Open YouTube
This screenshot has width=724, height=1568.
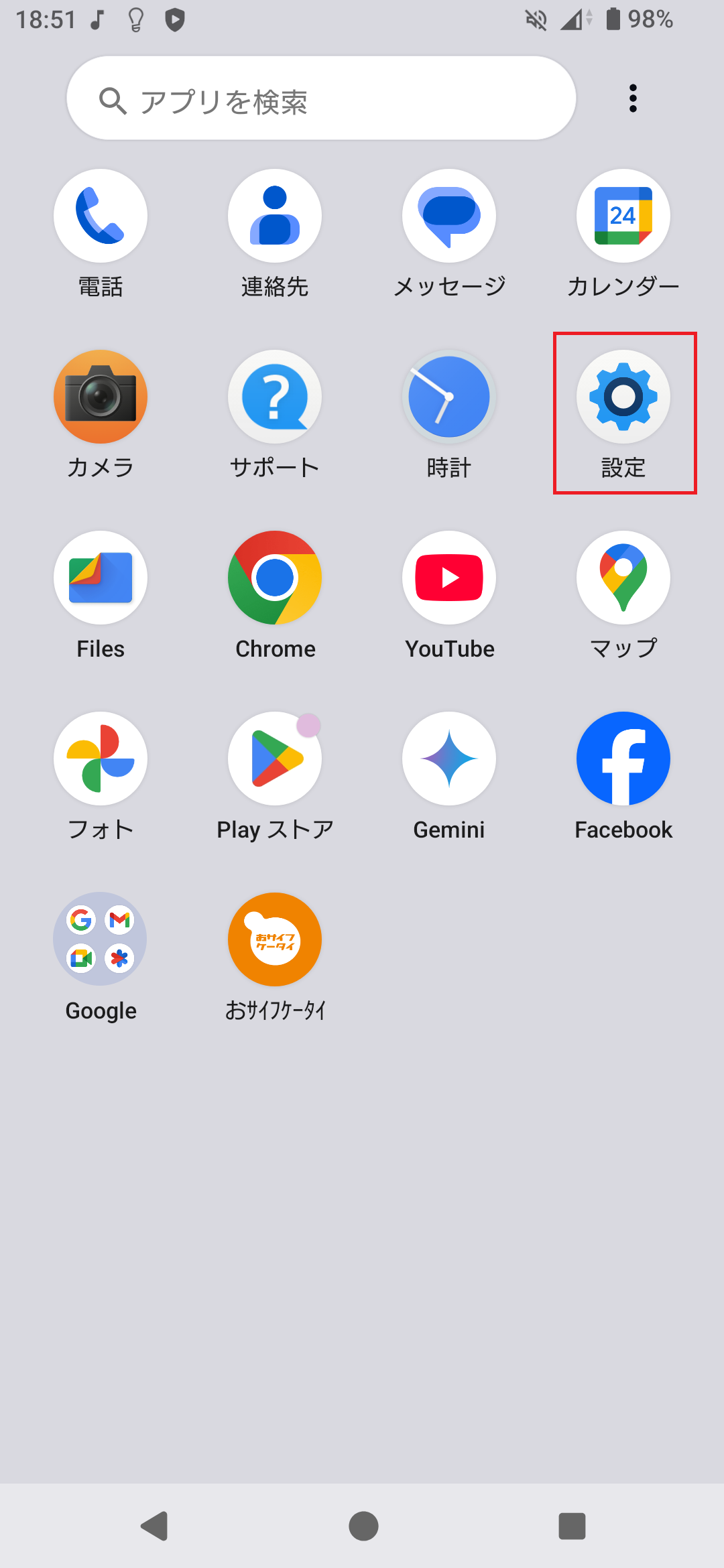pyautogui.click(x=448, y=577)
